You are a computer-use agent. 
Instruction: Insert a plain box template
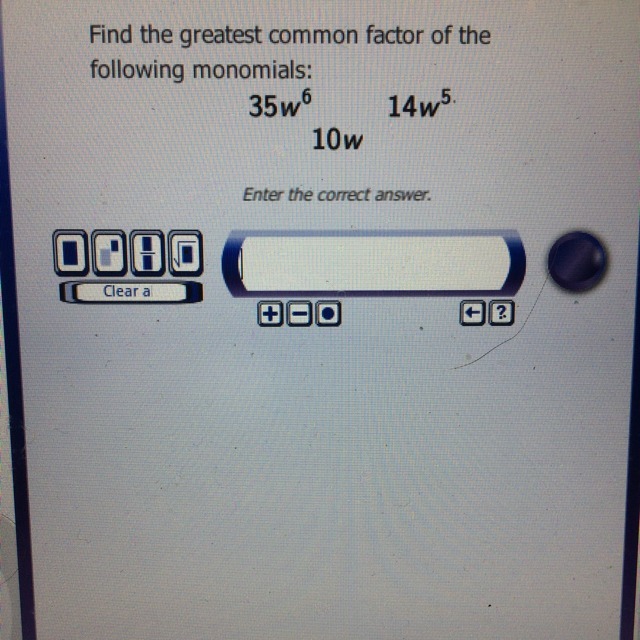(73, 255)
